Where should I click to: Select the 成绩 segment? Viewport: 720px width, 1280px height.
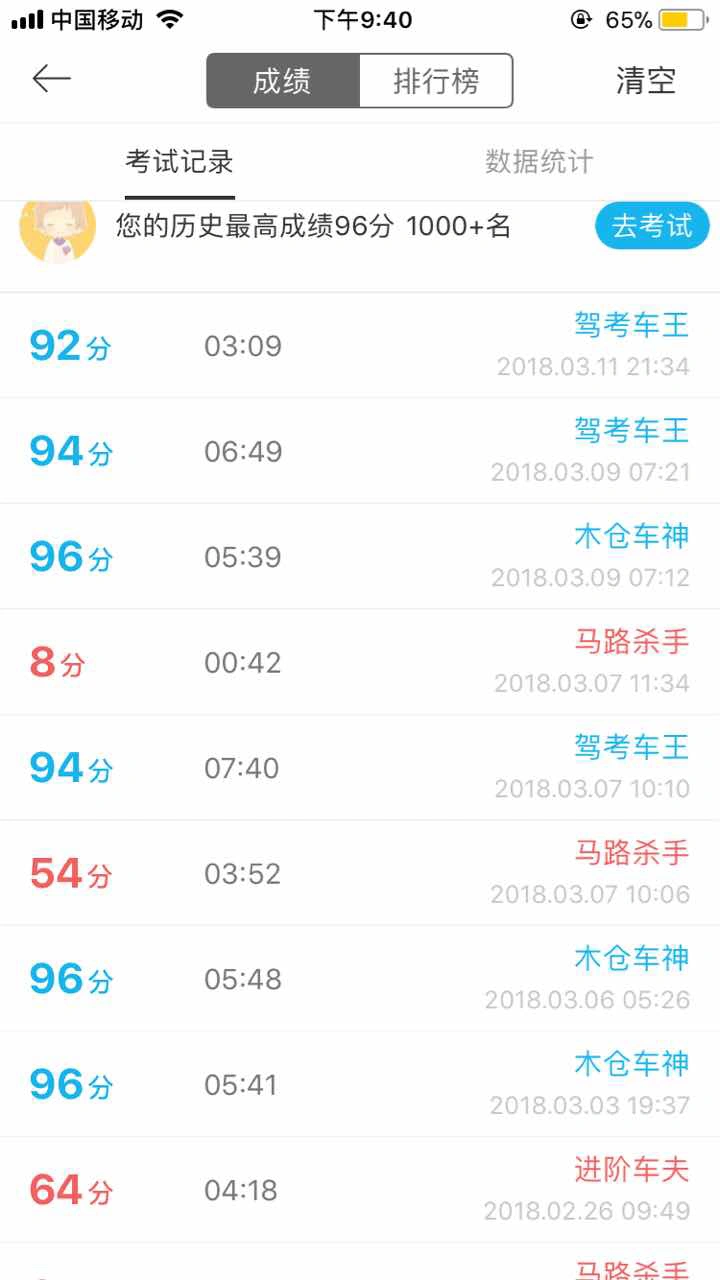[283, 81]
